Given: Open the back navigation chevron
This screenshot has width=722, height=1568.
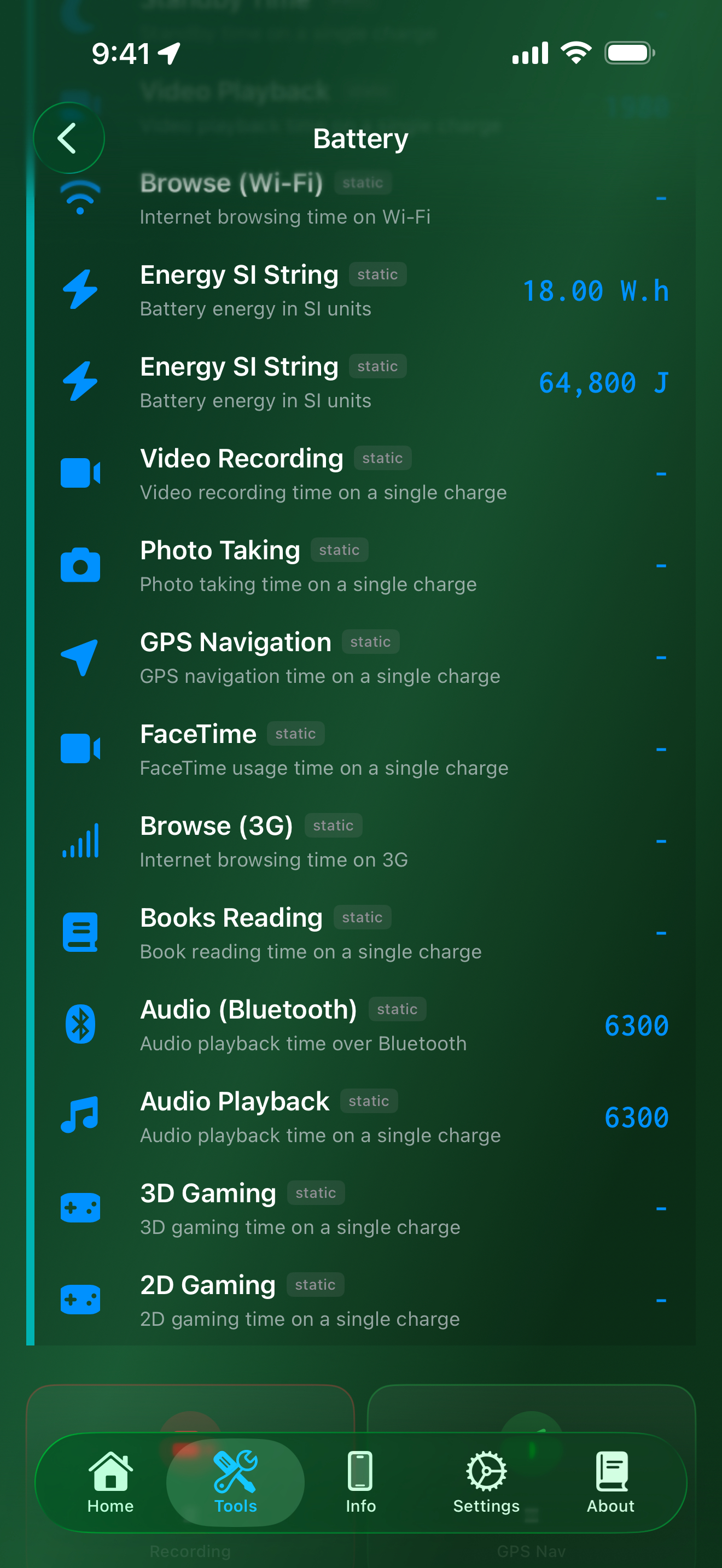Looking at the screenshot, I should [69, 138].
